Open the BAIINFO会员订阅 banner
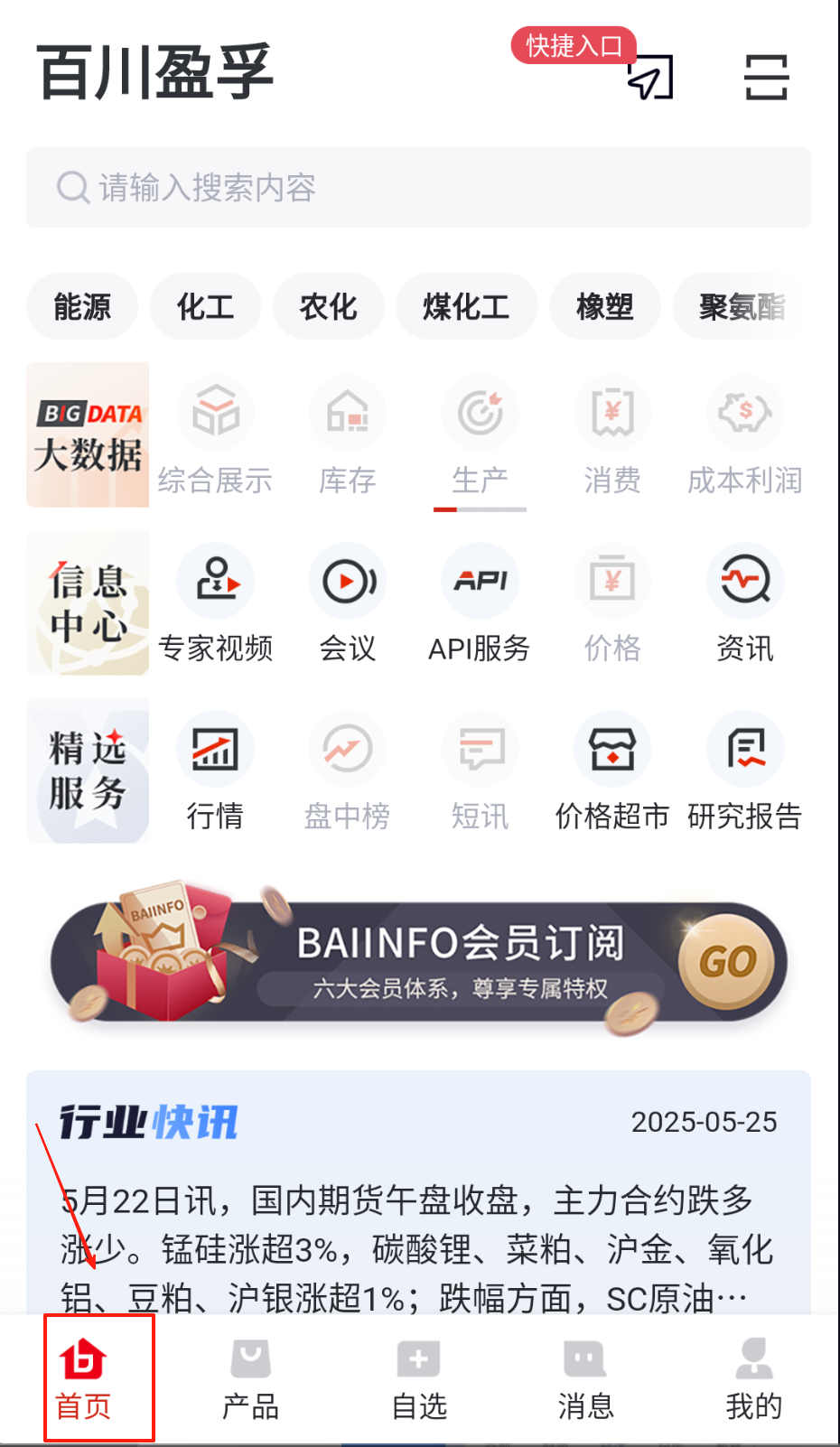 click(x=418, y=962)
